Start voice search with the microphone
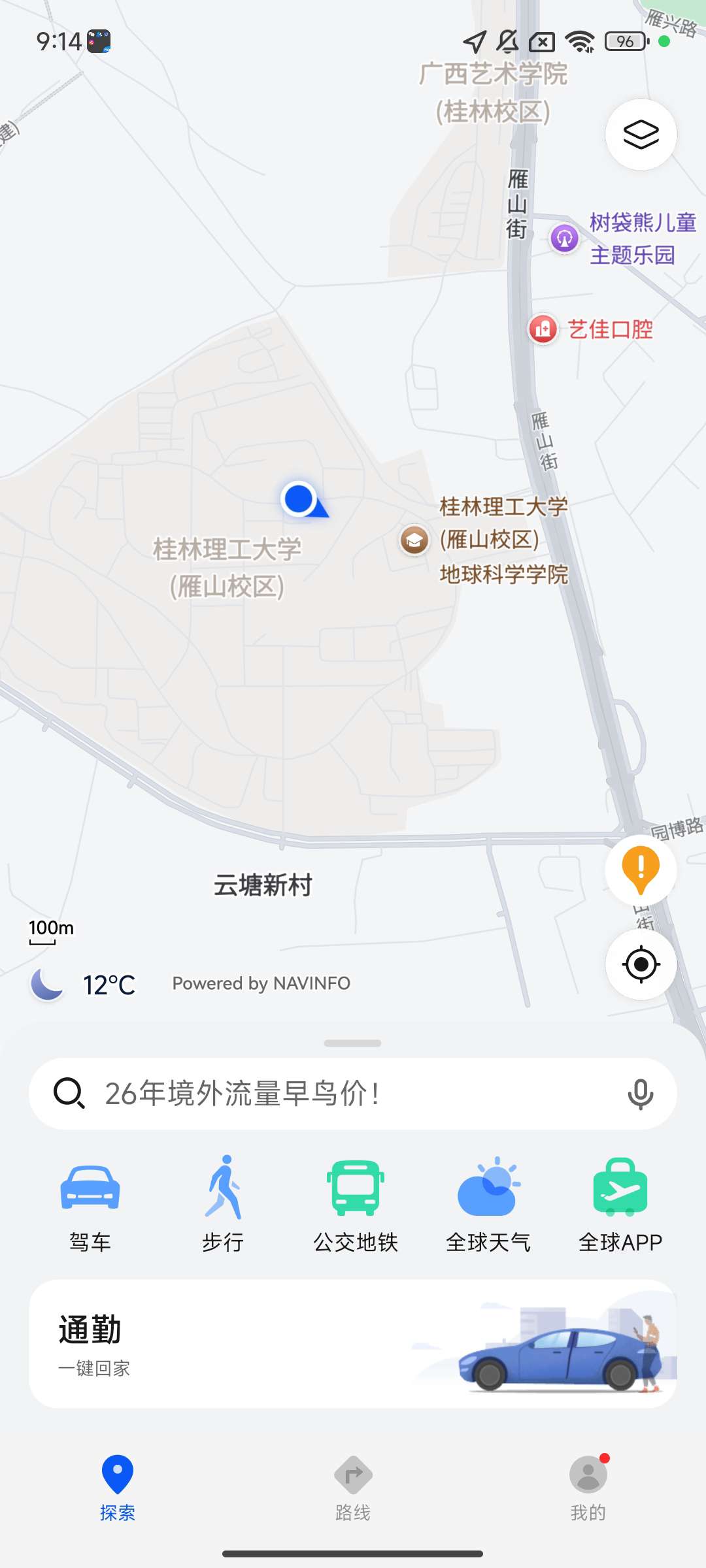Image resolution: width=706 pixels, height=1568 pixels. 640,1094
